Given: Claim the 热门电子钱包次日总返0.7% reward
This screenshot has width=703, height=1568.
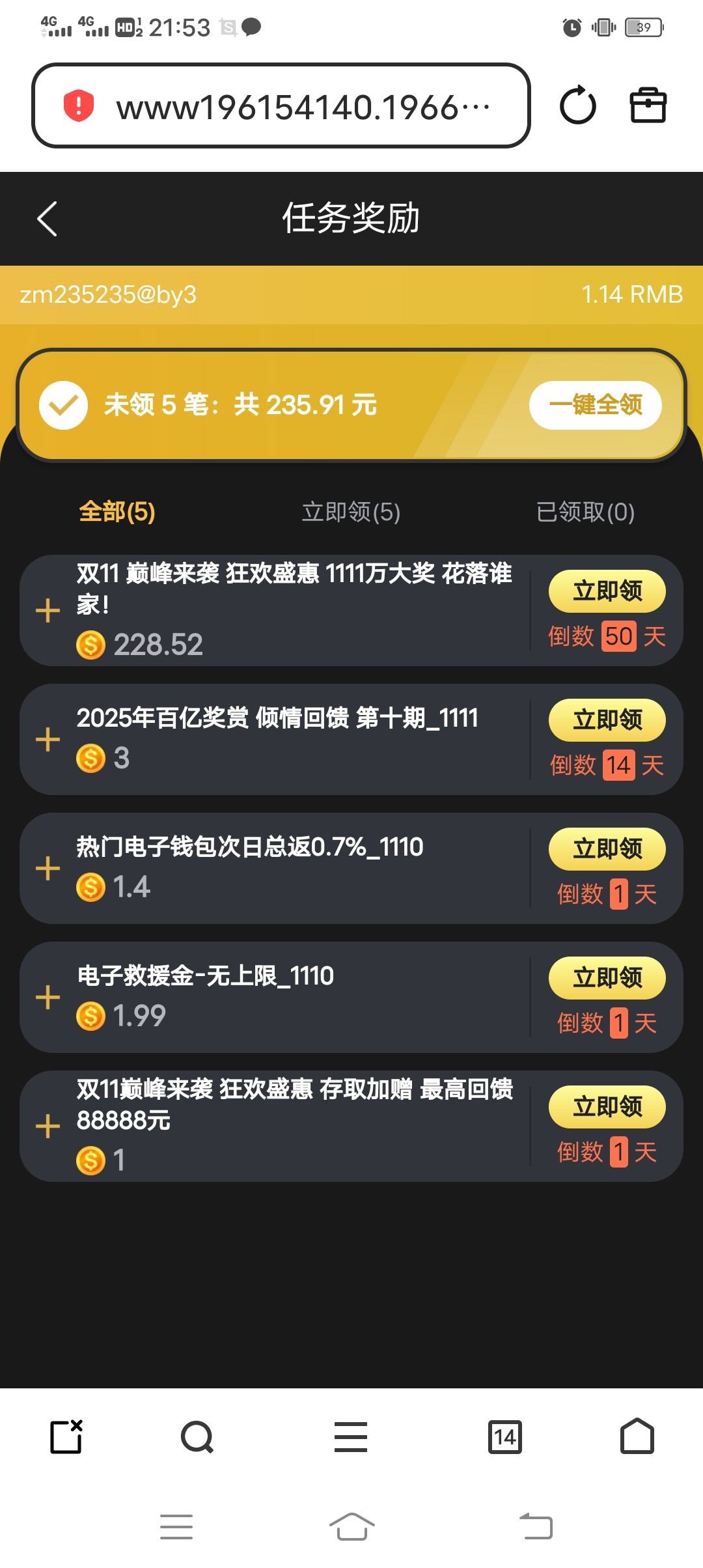Looking at the screenshot, I should click(607, 849).
